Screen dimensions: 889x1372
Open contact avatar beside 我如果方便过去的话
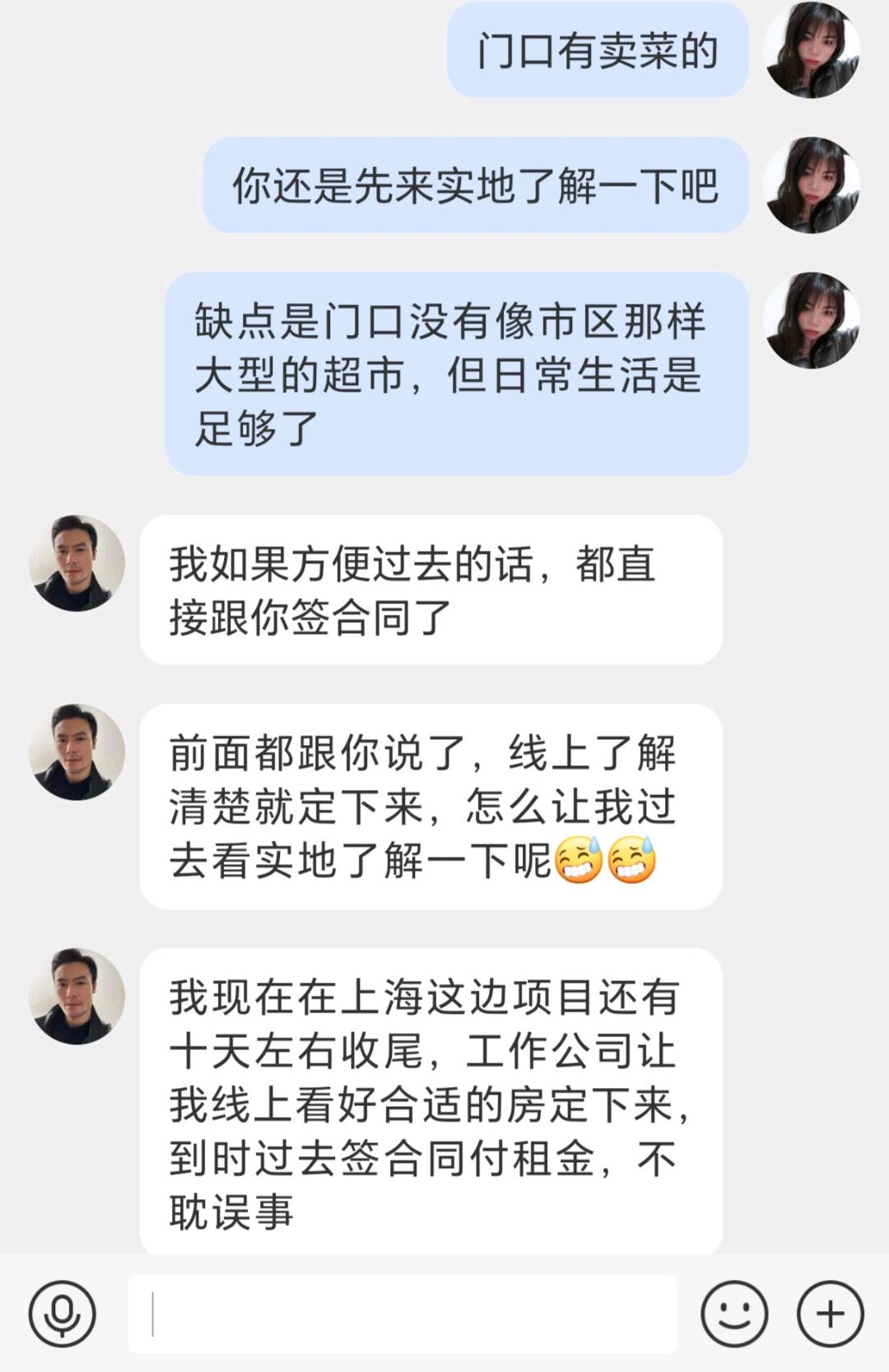[x=77, y=563]
